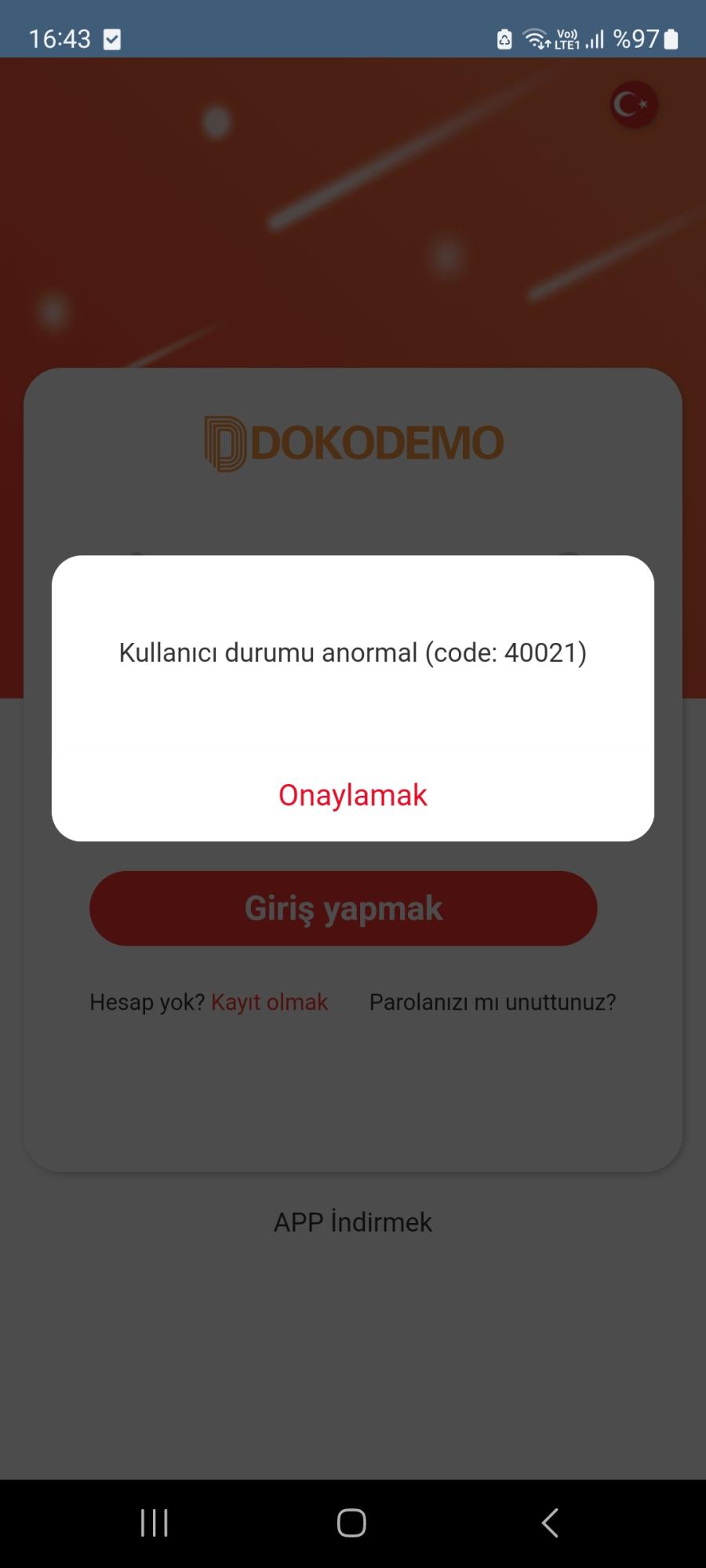Tap the Home button in navigation bar
Viewport: 706px width, 1568px height.
351,1522
